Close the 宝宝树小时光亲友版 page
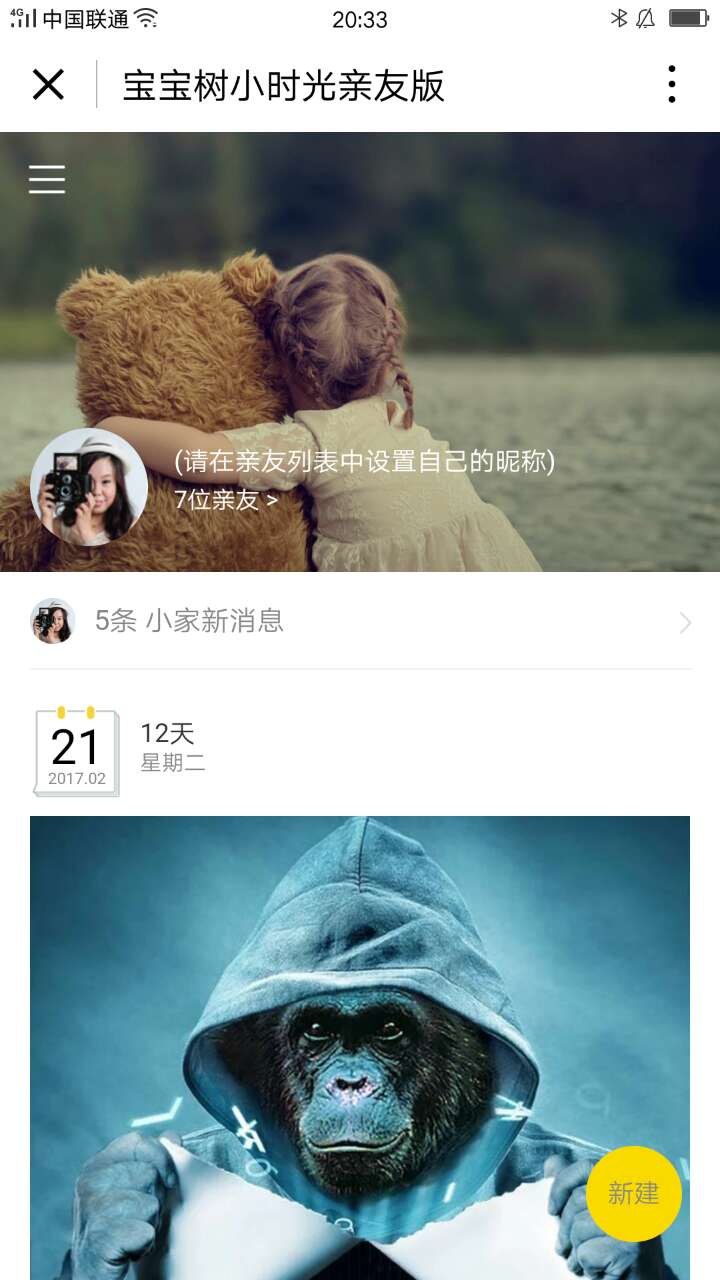The height and width of the screenshot is (1280, 720). tap(48, 85)
